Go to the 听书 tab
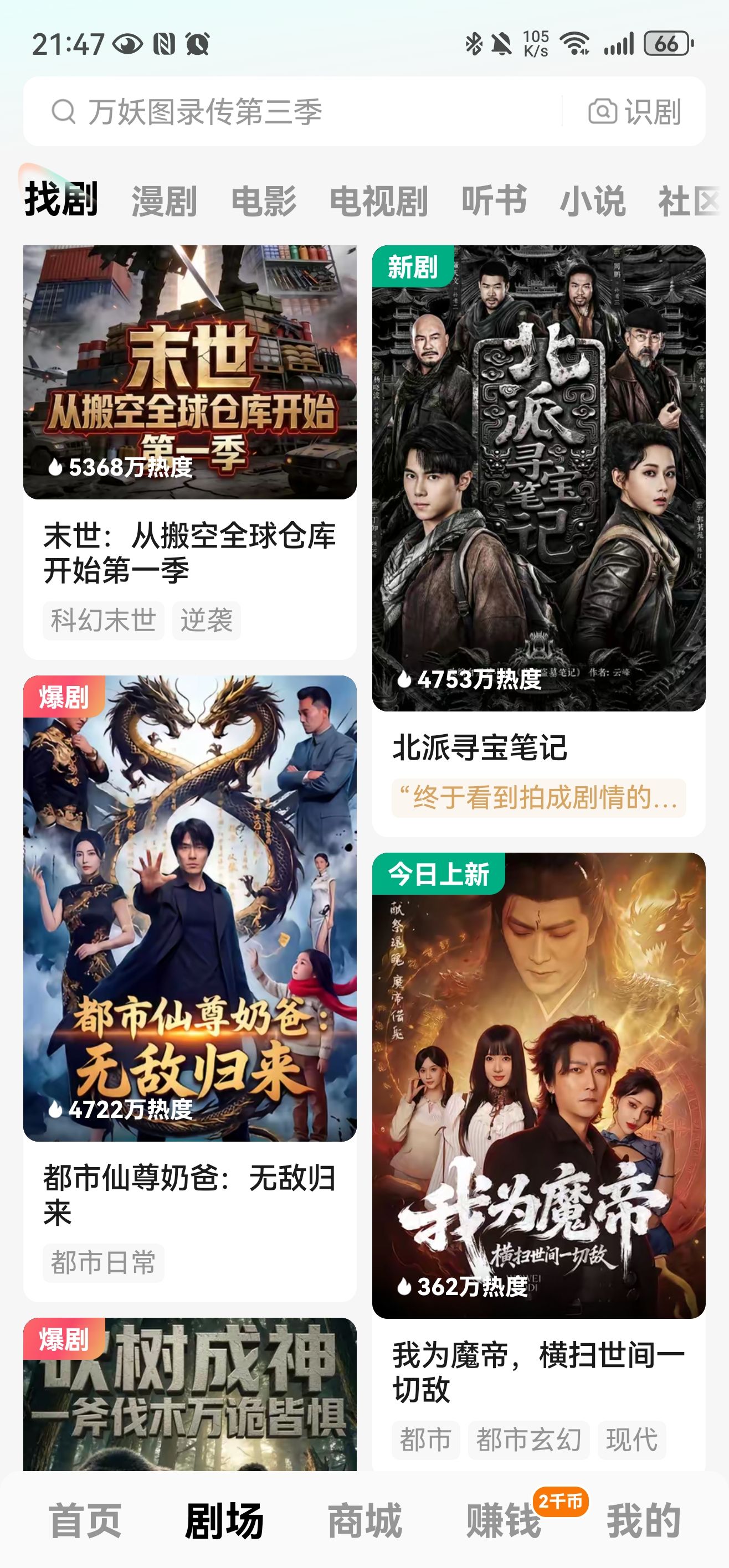This screenshot has height=1568, width=729. click(x=494, y=201)
